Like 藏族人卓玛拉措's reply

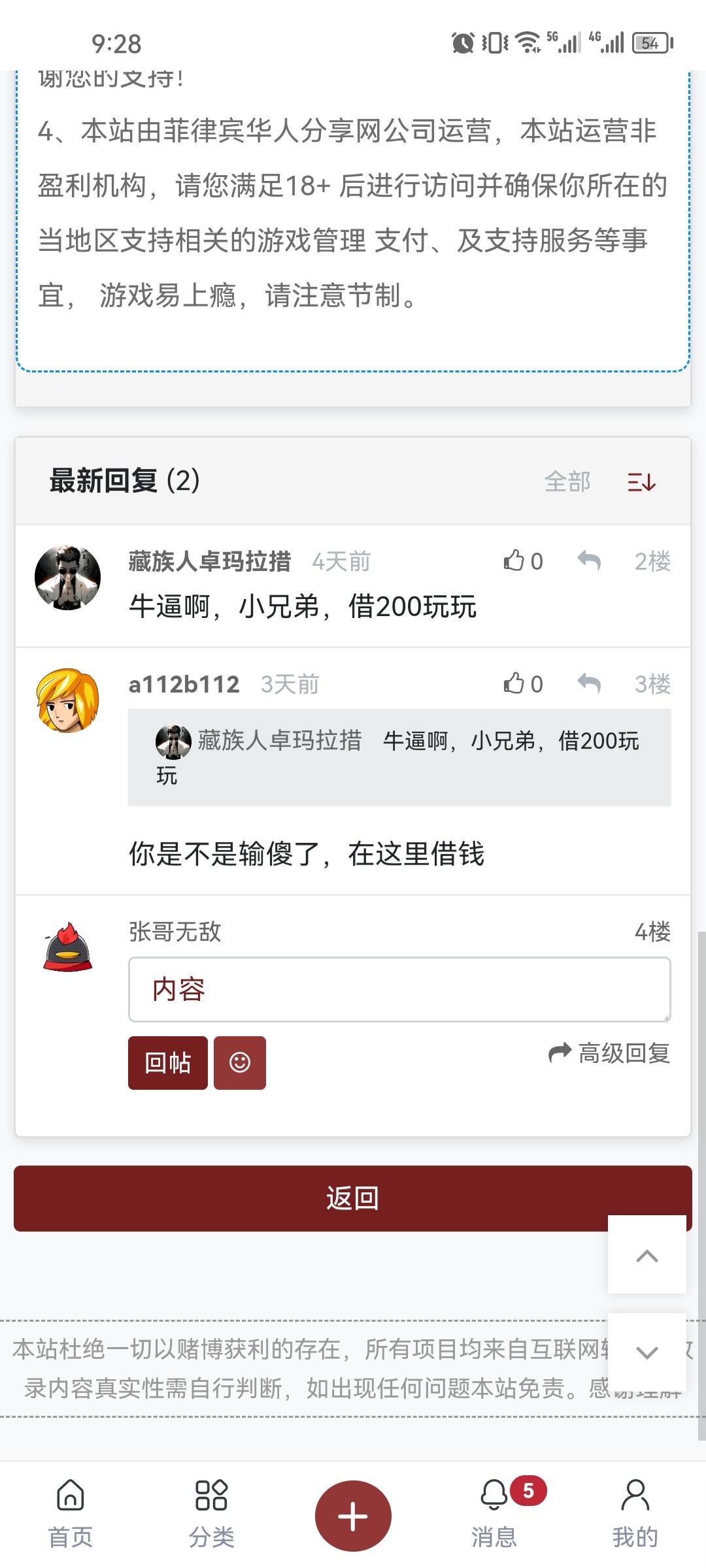[522, 561]
